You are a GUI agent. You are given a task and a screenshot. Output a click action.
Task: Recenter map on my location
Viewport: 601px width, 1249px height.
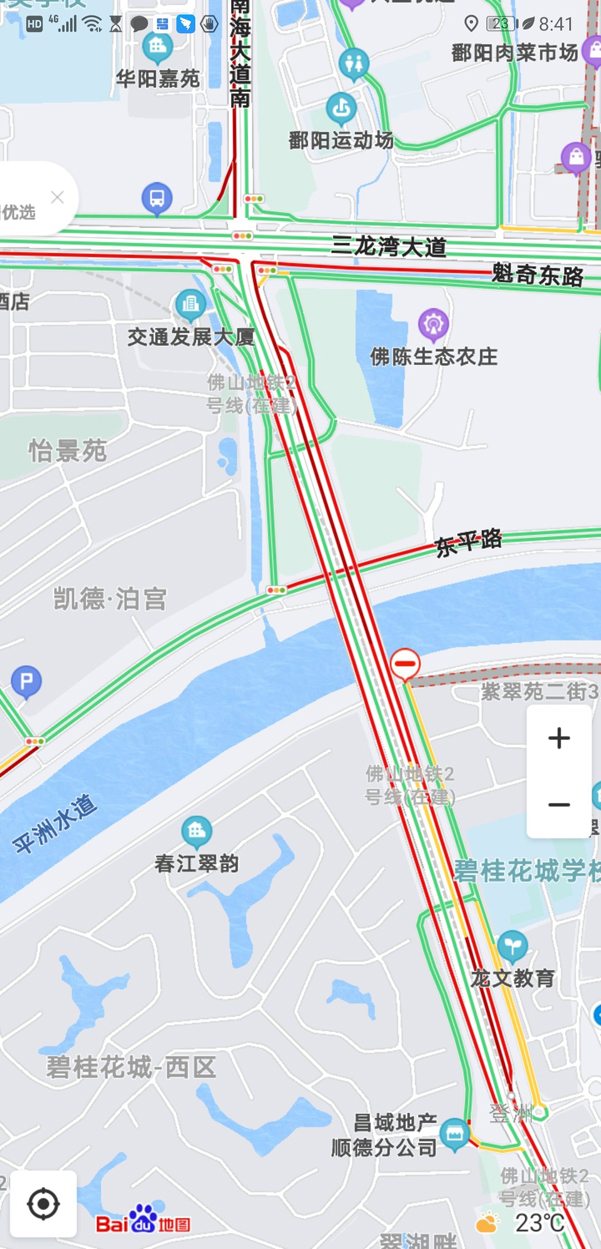click(43, 1204)
